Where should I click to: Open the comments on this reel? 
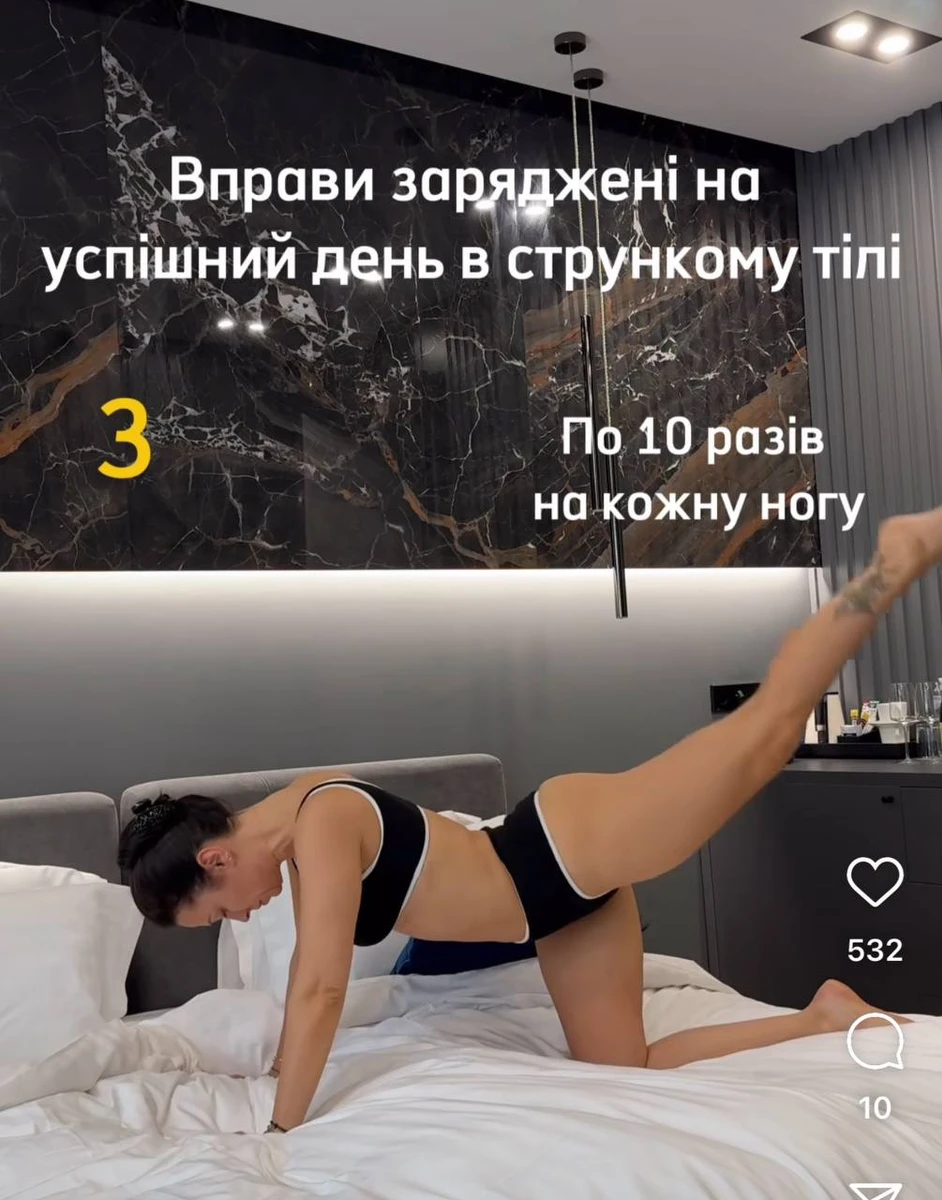click(x=874, y=1044)
